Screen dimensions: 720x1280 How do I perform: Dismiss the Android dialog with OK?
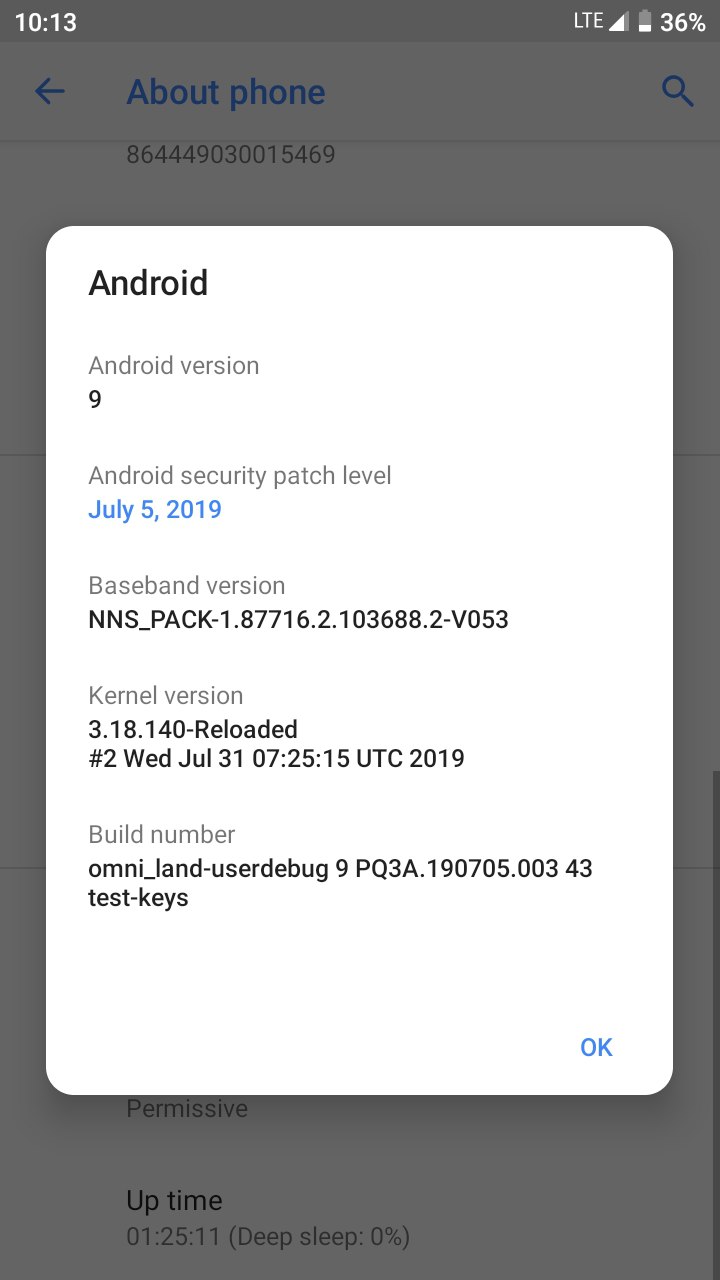pos(596,1047)
